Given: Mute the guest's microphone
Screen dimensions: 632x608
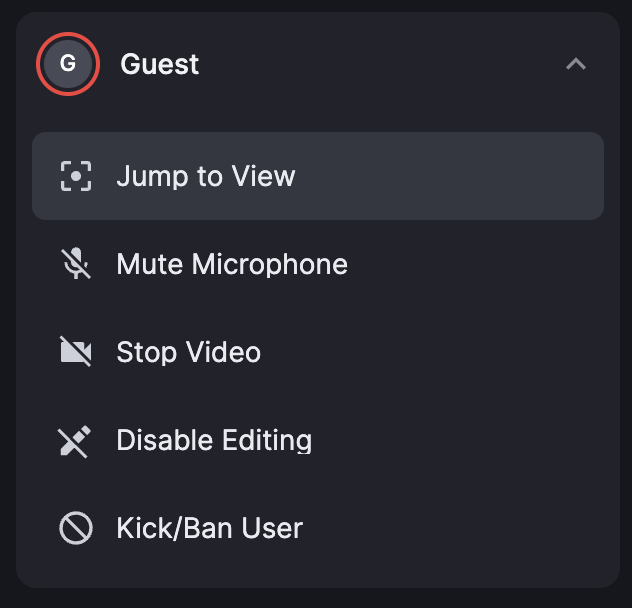Looking at the screenshot, I should (232, 264).
